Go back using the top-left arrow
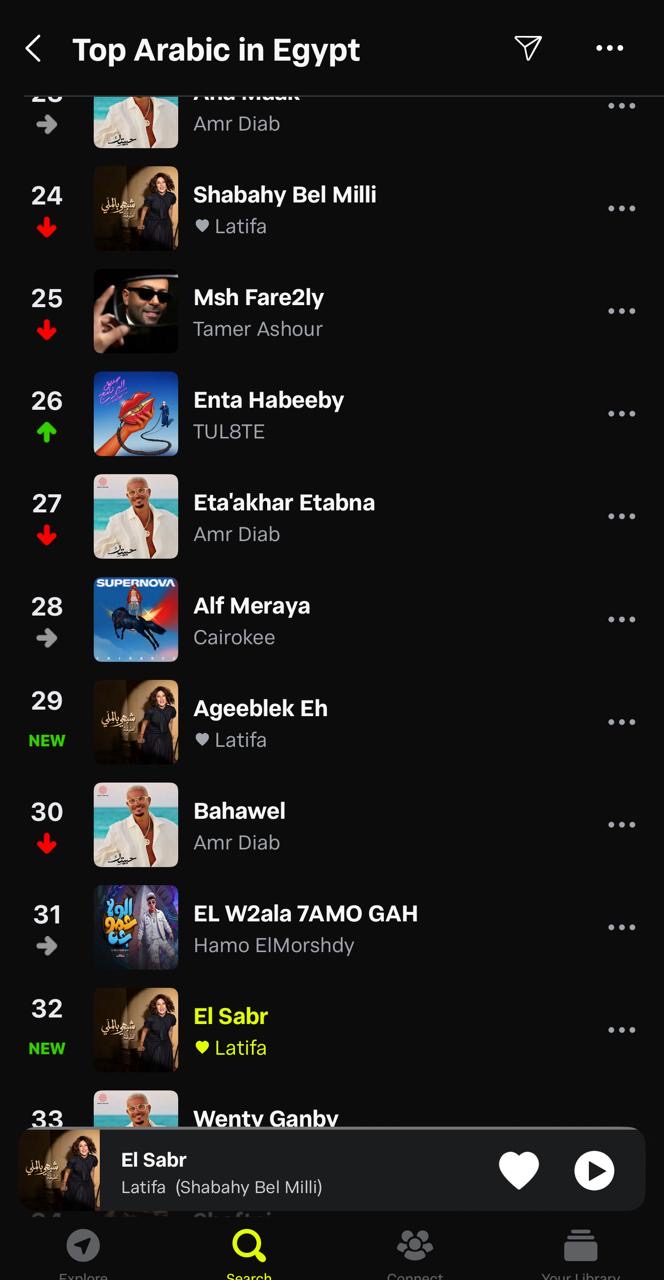The width and height of the screenshot is (664, 1280). click(x=33, y=49)
